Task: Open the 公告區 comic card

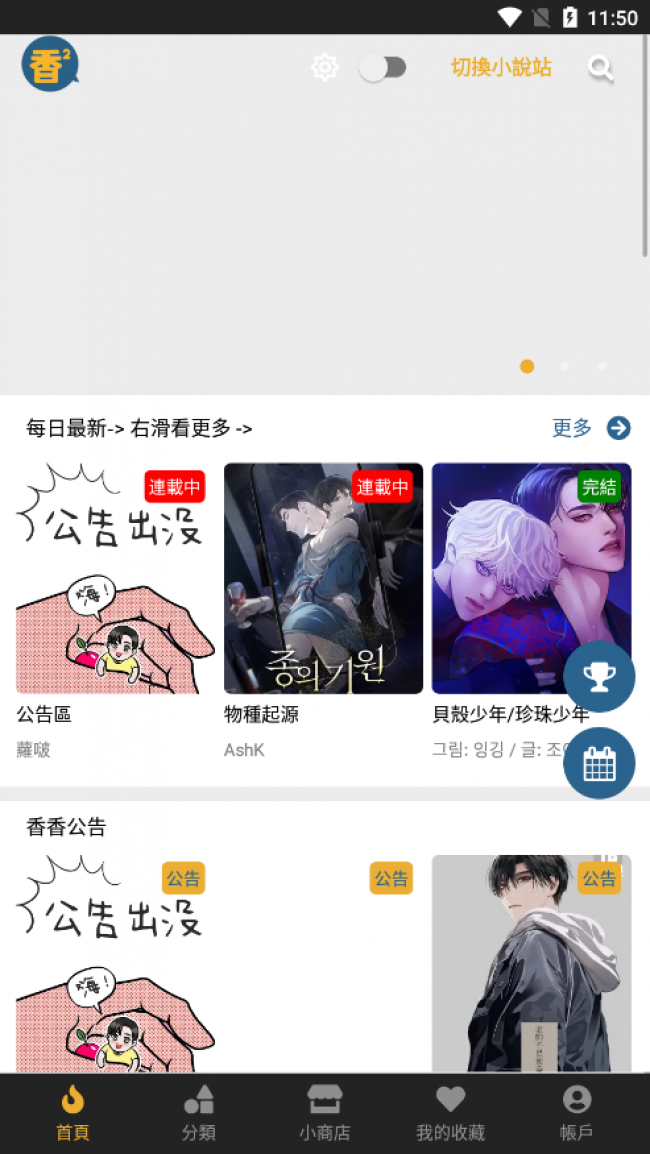Action: (115, 578)
